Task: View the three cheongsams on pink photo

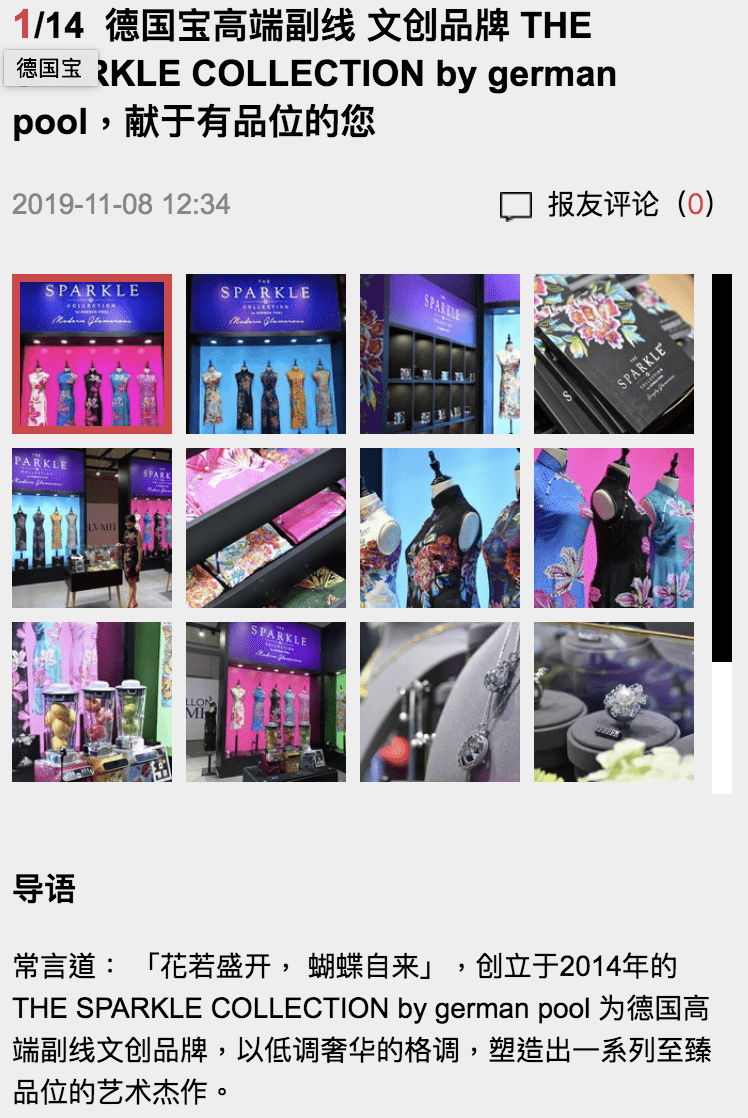Action: point(614,528)
